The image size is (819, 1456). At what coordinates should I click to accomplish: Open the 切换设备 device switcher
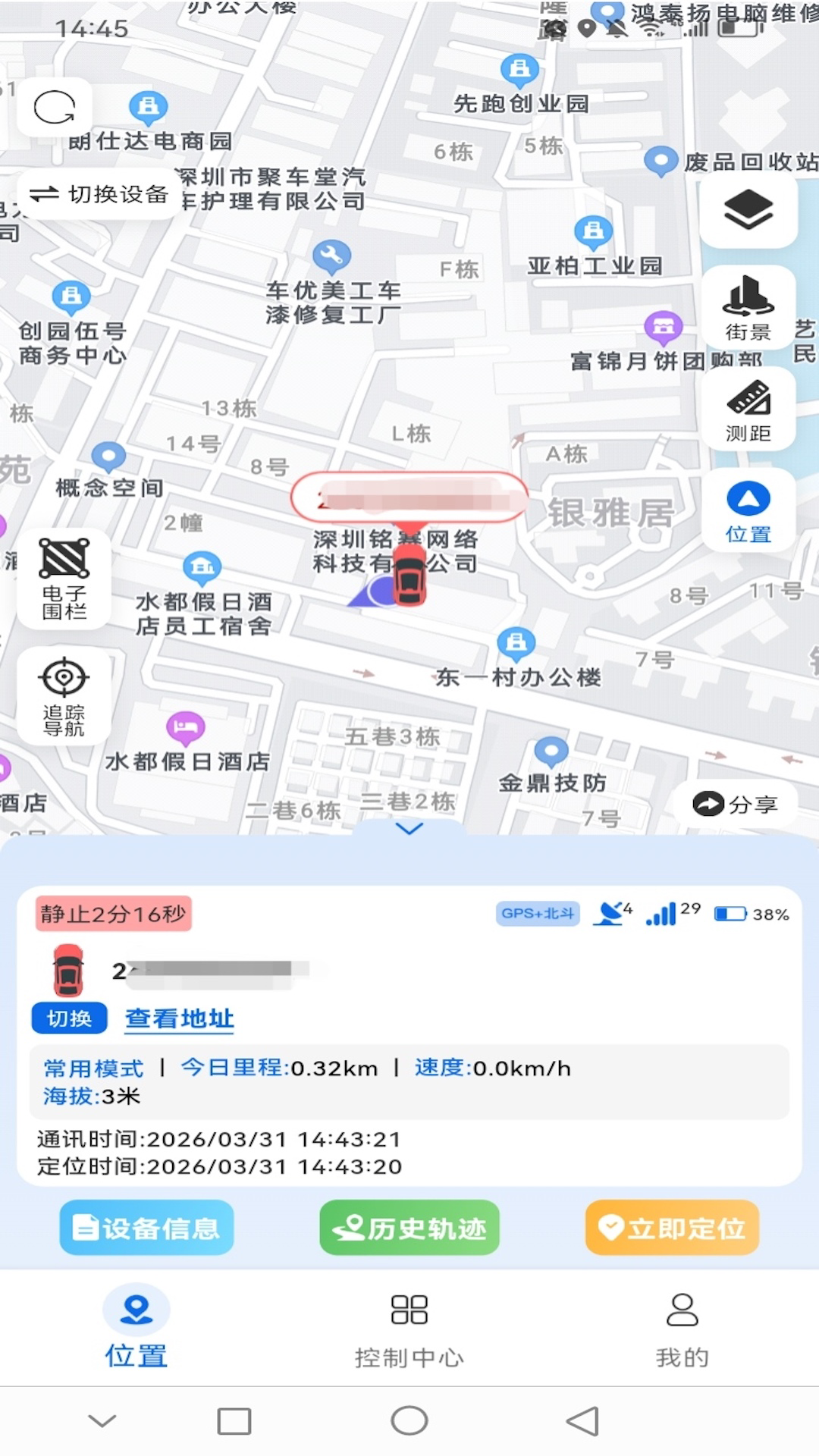[99, 195]
